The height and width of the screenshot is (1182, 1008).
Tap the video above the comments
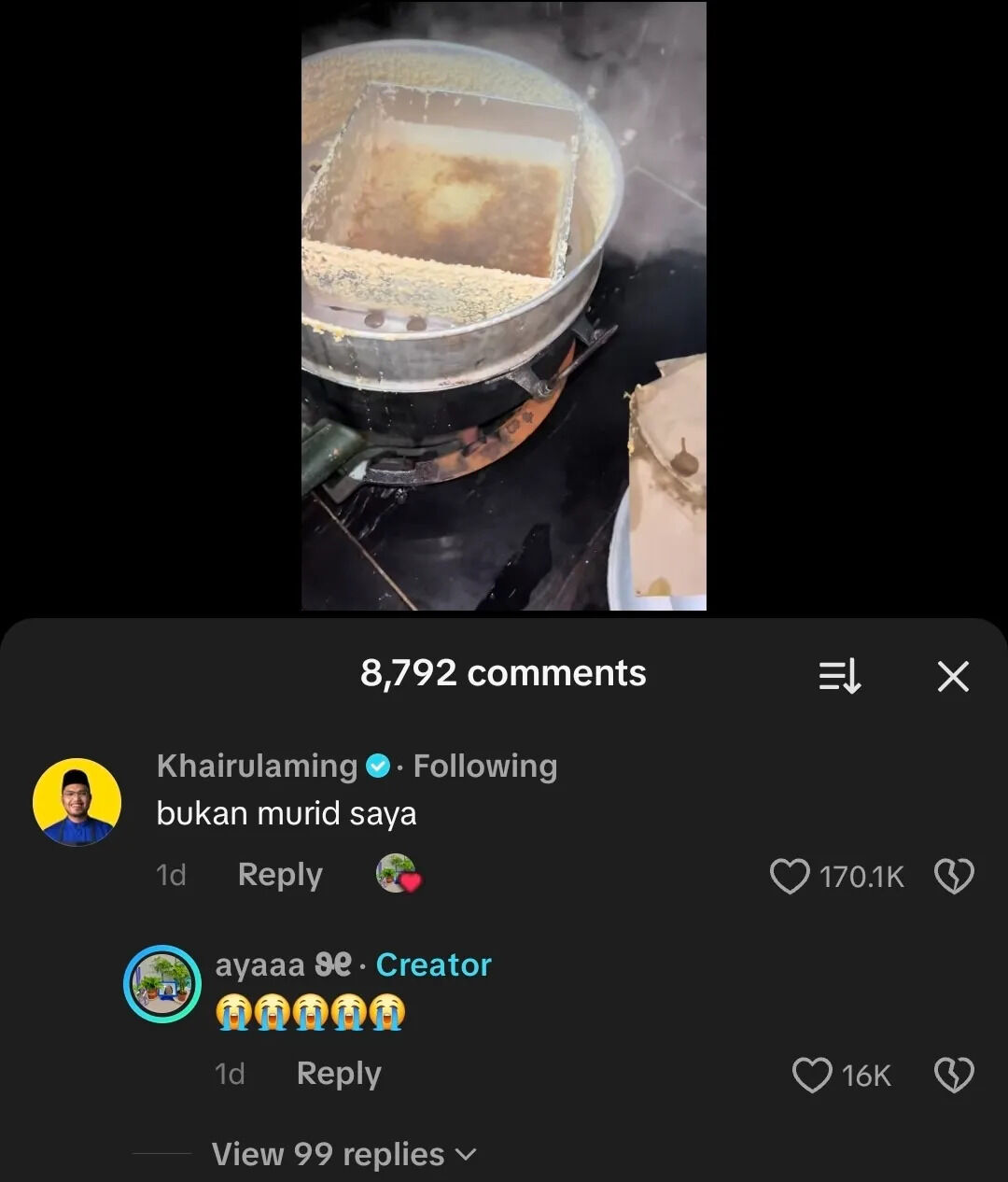click(503, 306)
